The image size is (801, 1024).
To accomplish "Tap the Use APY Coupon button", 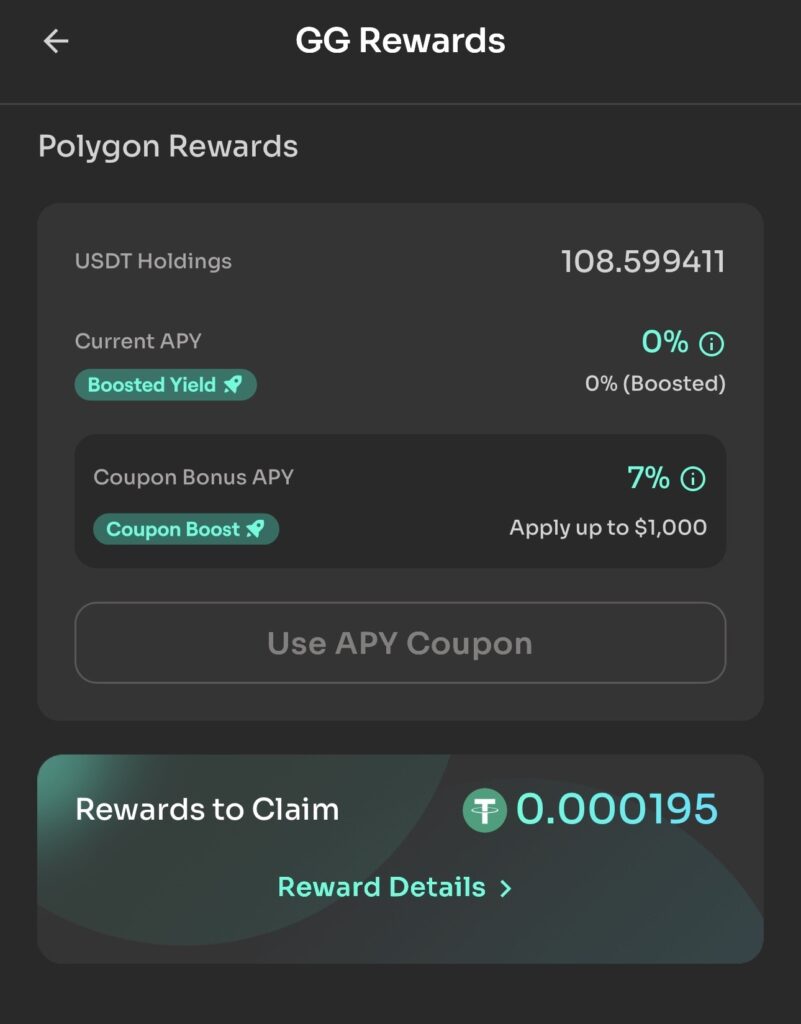I will [400, 643].
